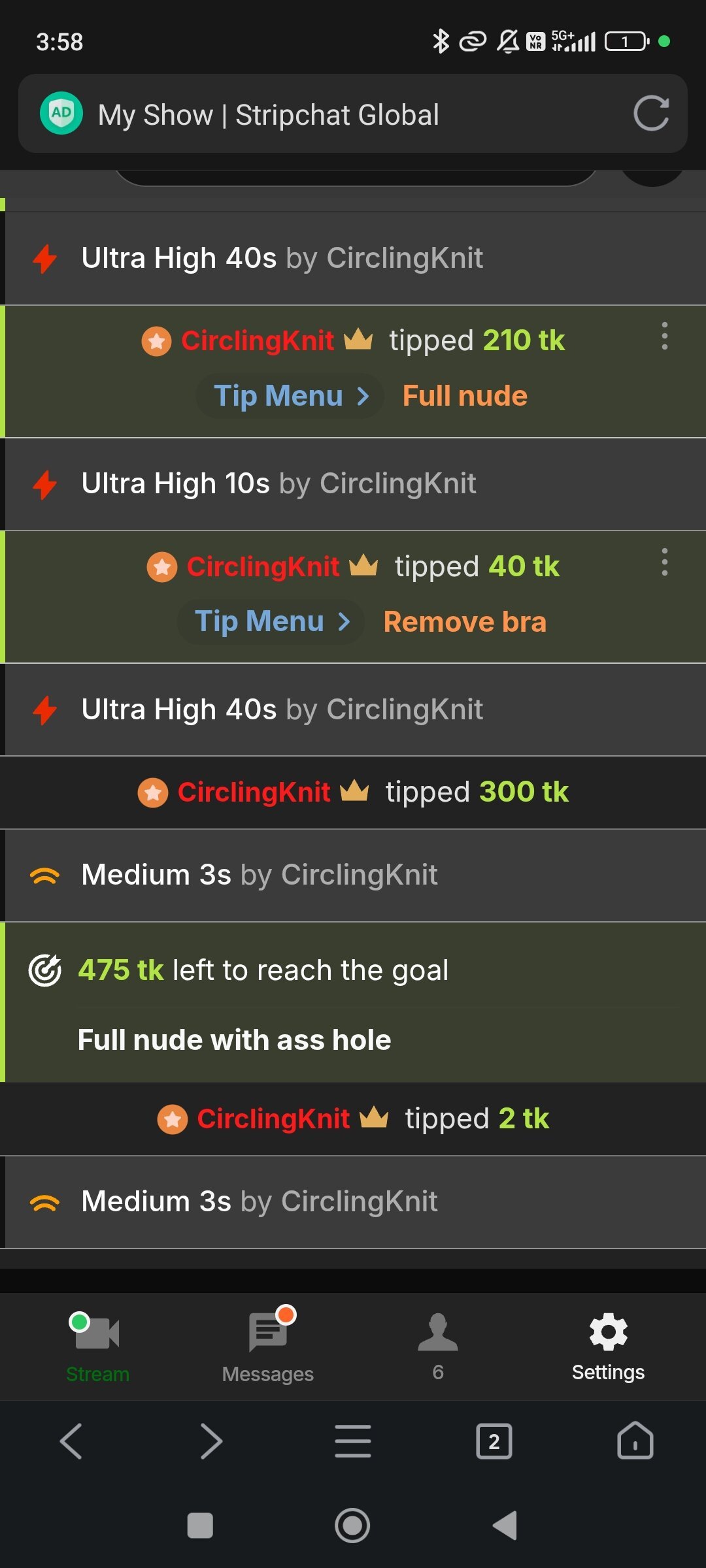This screenshot has width=706, height=1568.
Task: Open the Settings tab
Action: point(608,1346)
